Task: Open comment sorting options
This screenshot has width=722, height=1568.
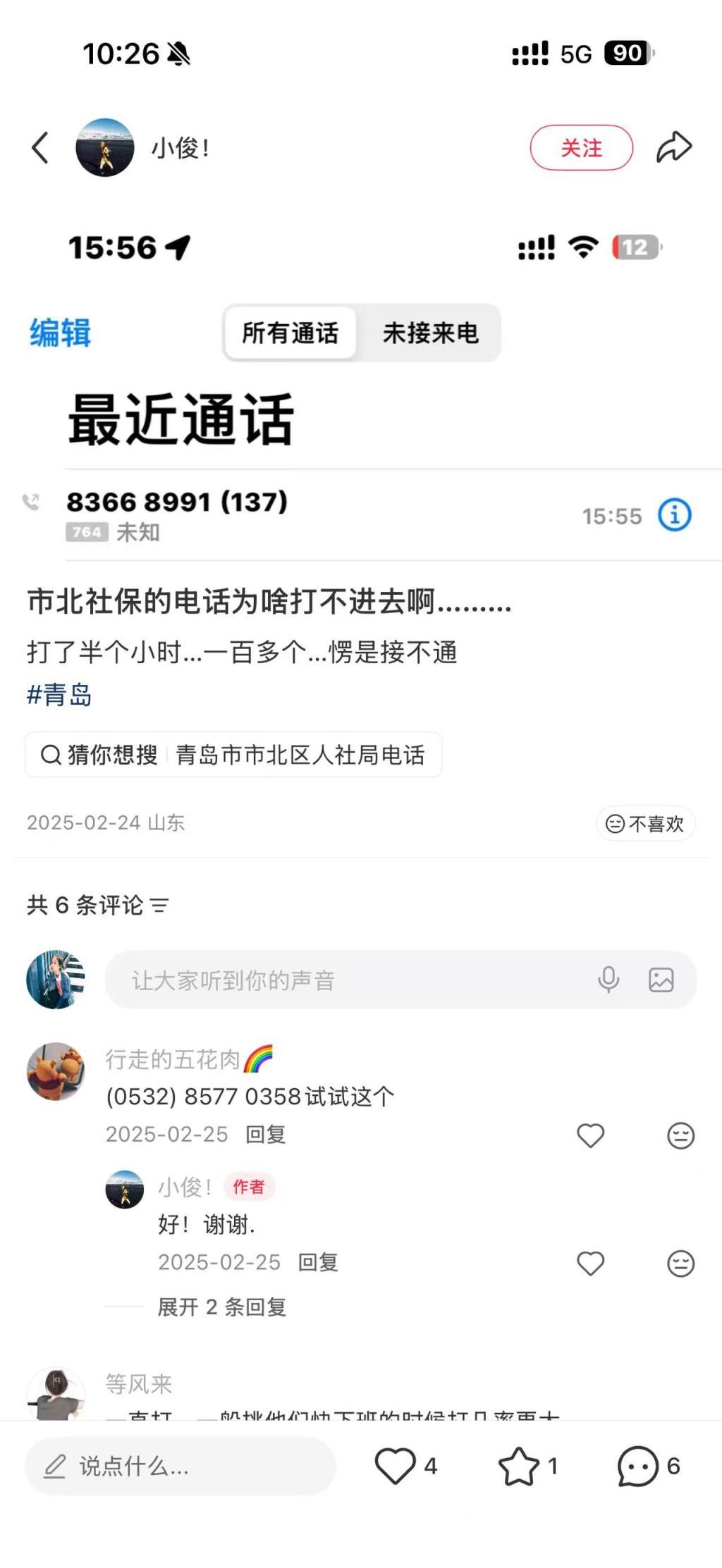Action: 160,906
